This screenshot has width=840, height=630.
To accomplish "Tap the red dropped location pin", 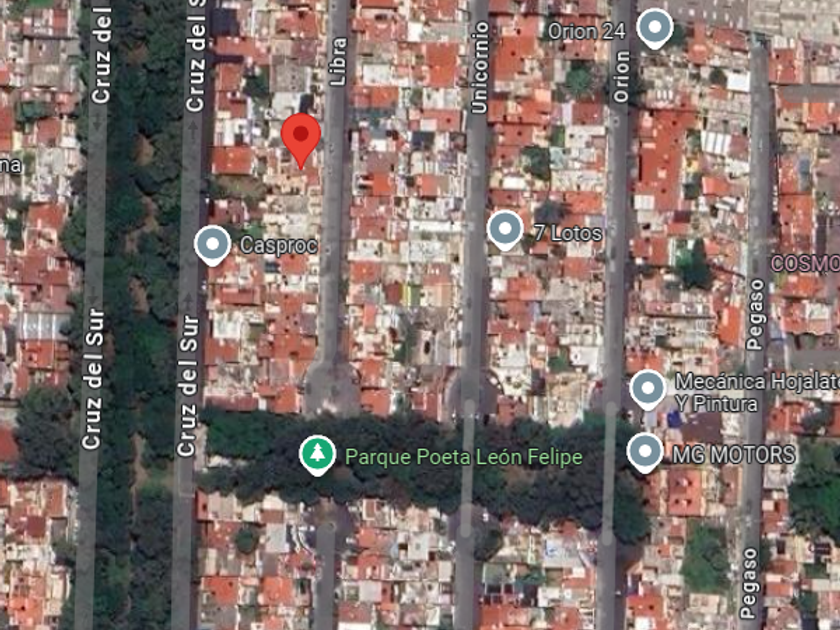I will click(301, 141).
